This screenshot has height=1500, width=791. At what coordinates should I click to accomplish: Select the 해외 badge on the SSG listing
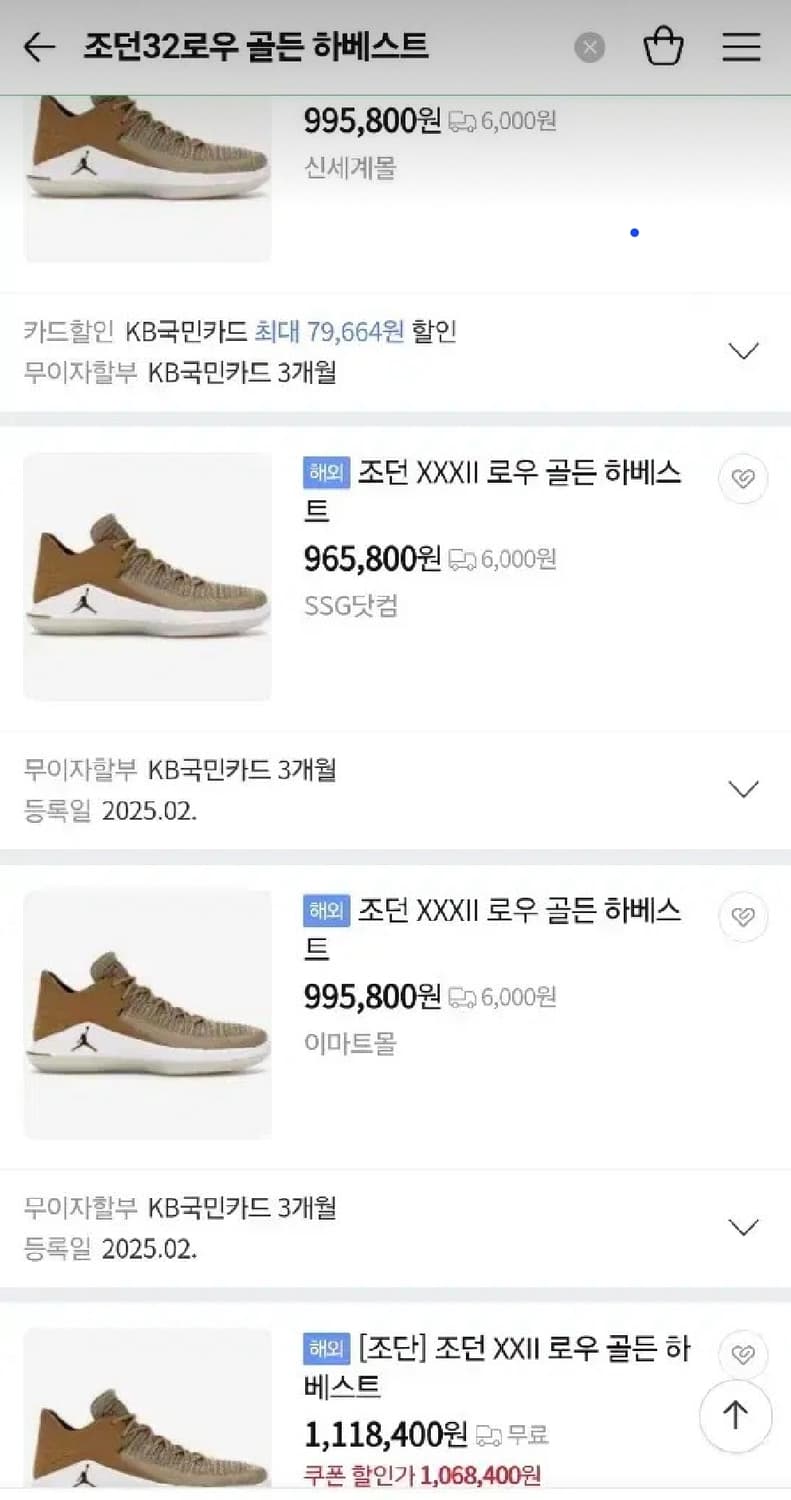326,473
